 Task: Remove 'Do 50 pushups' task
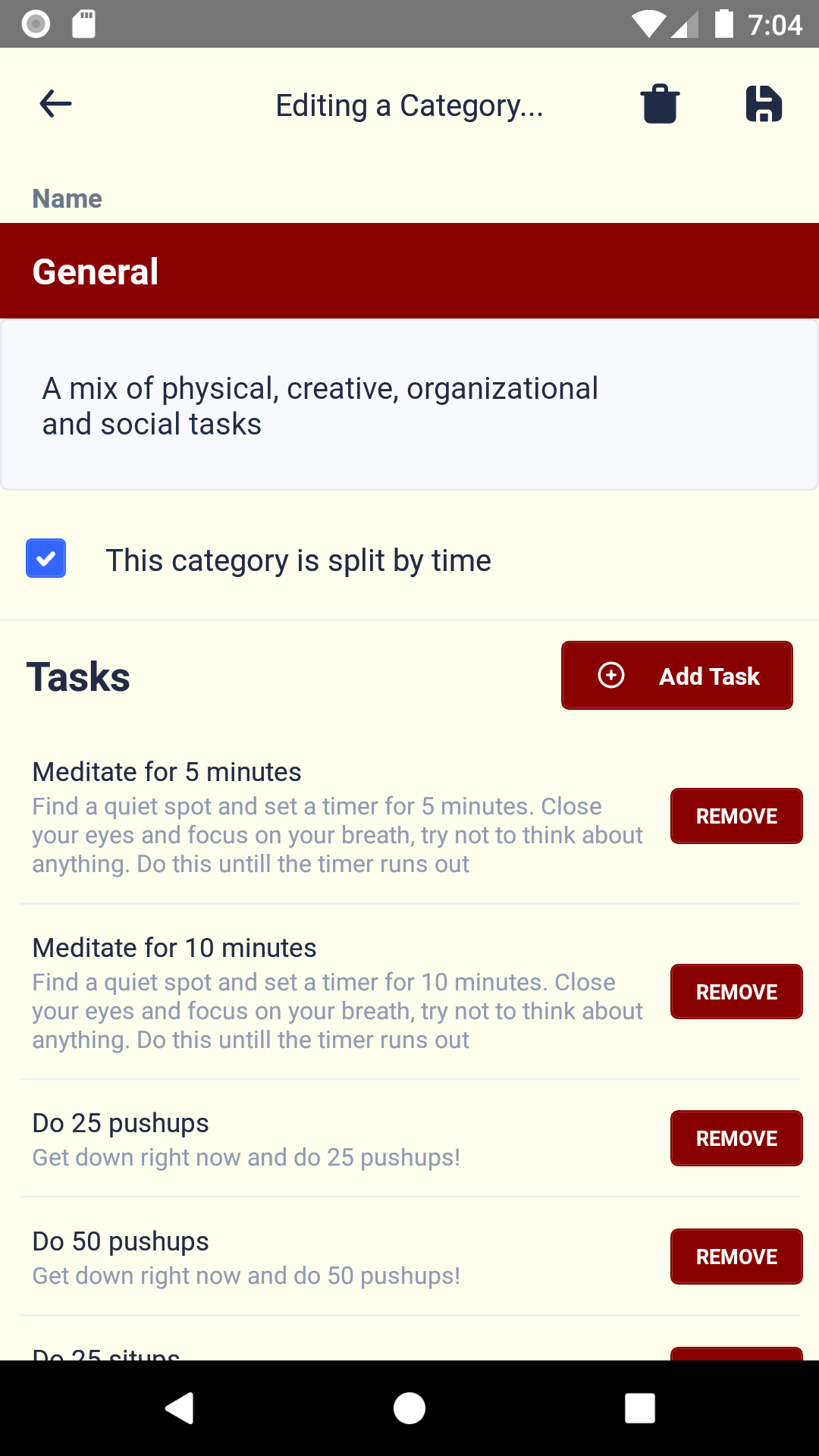(736, 1257)
